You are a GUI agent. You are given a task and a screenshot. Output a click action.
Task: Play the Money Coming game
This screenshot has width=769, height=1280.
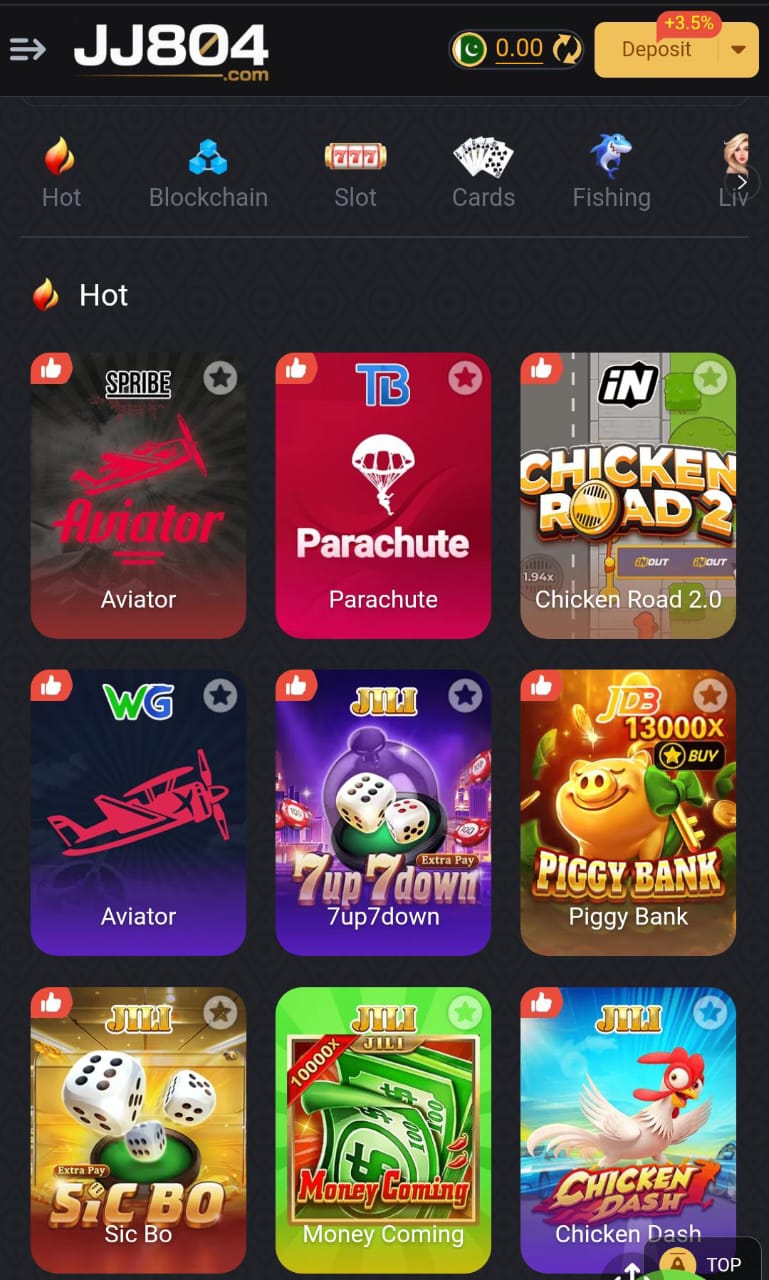pyautogui.click(x=383, y=1130)
